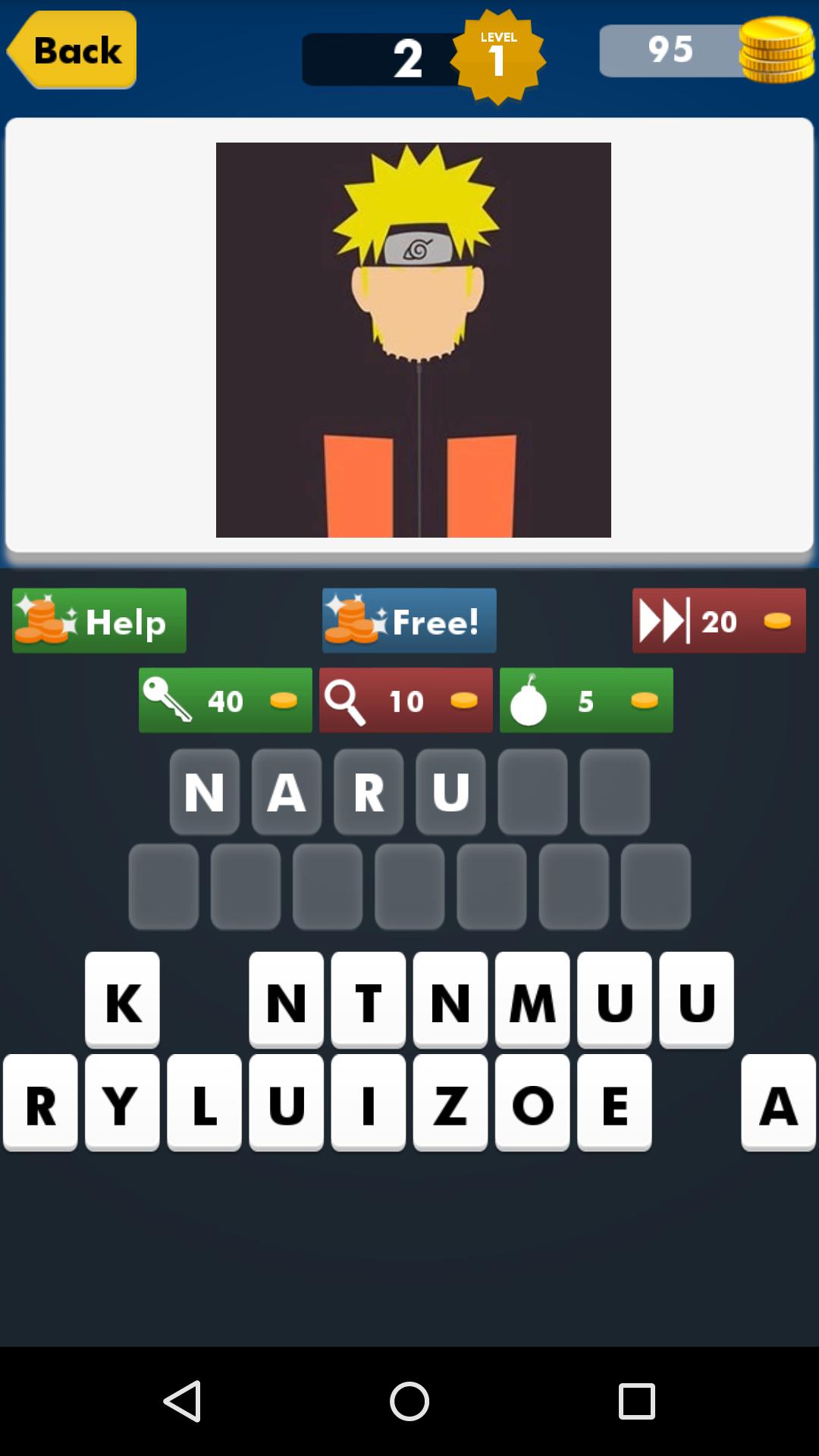Activate the bomb hint costing 5 coins
The image size is (819, 1456).
586,700
